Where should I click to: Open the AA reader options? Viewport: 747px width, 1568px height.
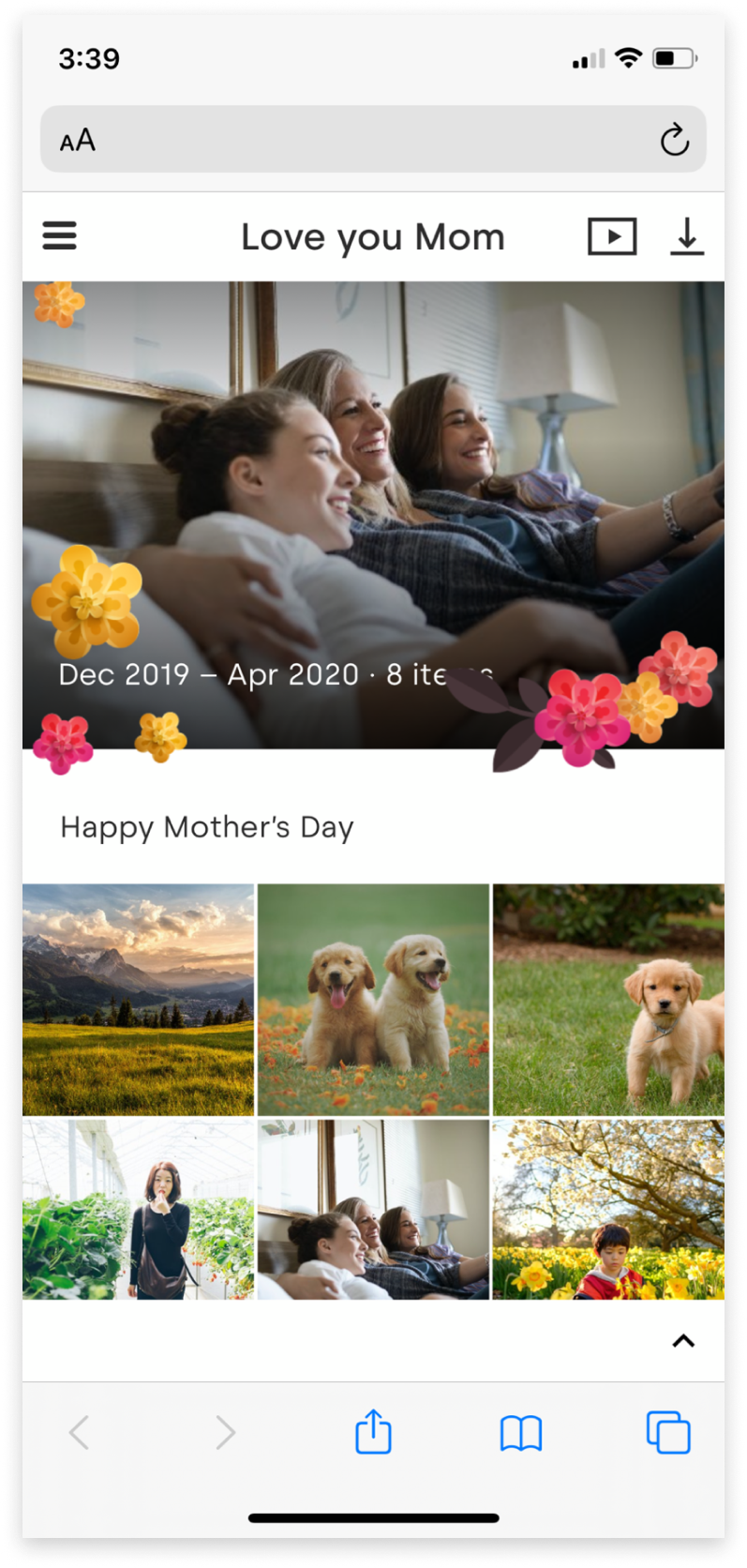click(x=78, y=141)
